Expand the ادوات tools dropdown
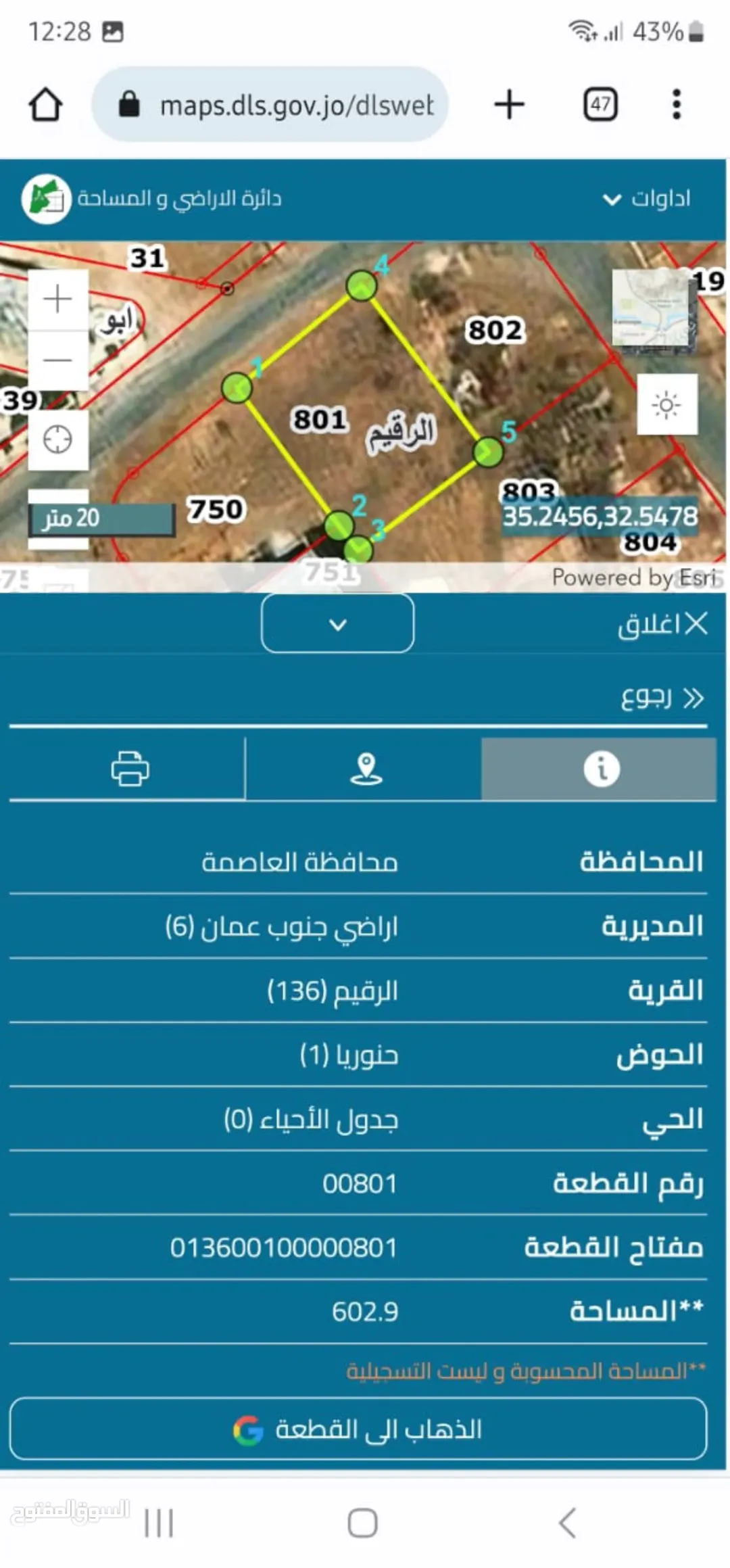The height and width of the screenshot is (1568, 730). 647,199
